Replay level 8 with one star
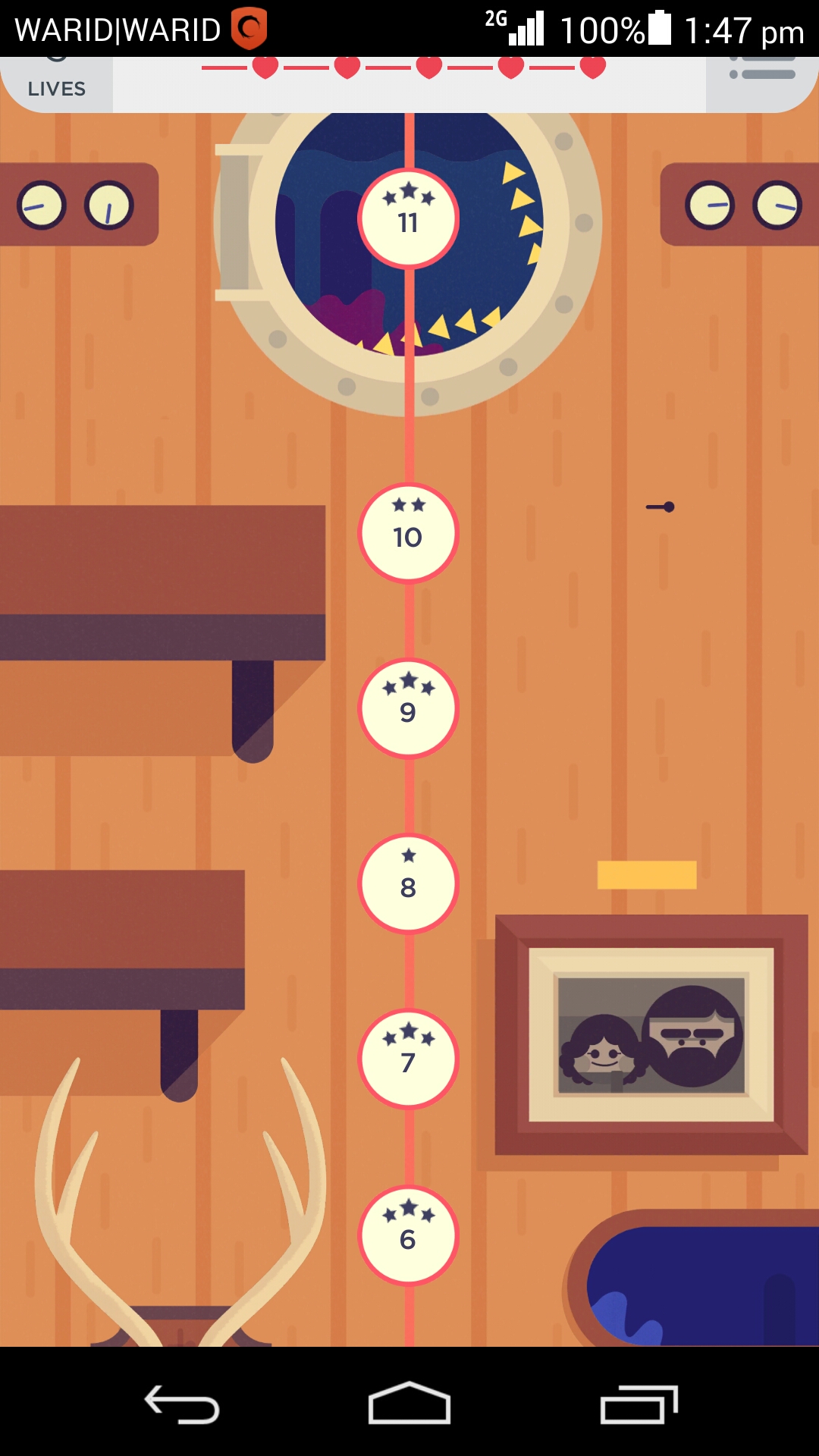Screen dimensions: 819x1456 [408, 883]
